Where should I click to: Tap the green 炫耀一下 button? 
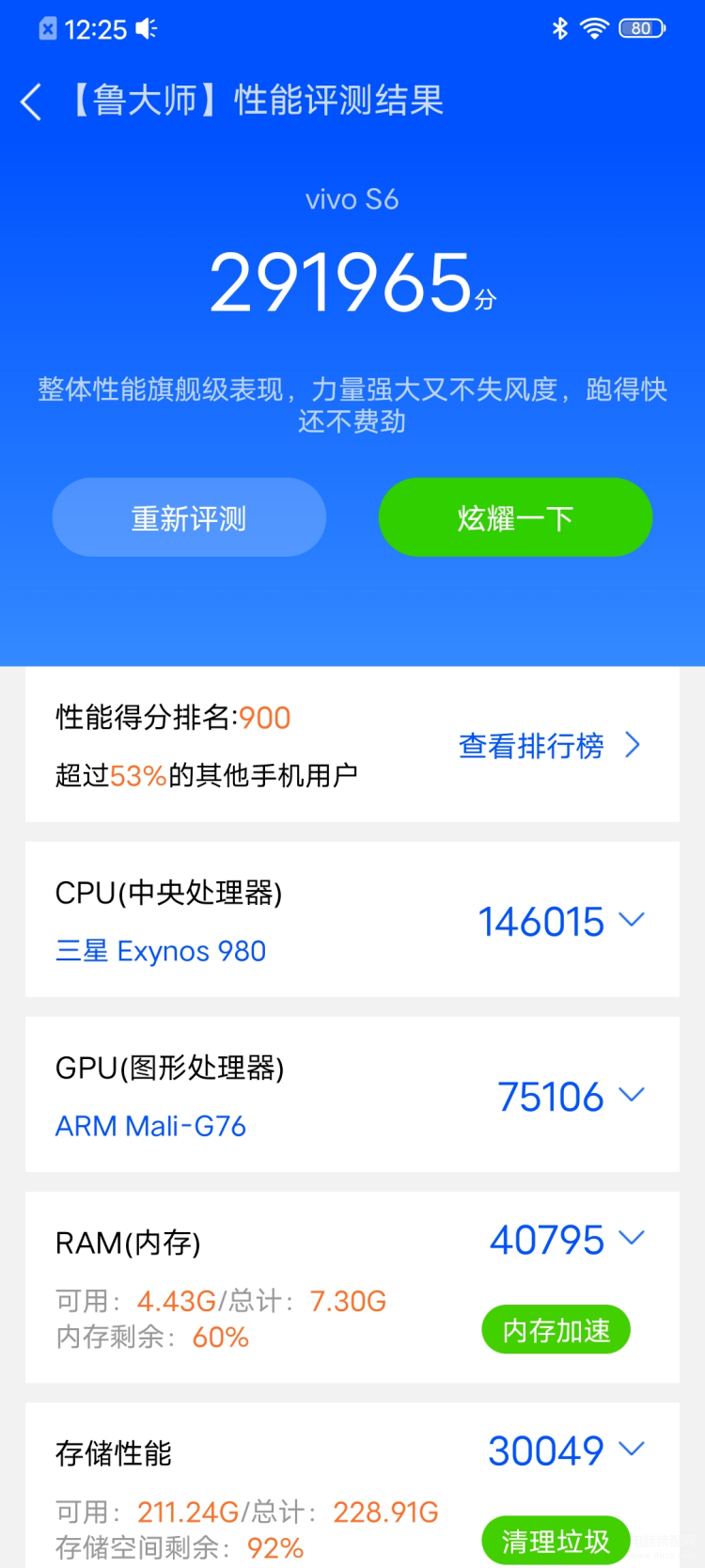click(x=515, y=517)
